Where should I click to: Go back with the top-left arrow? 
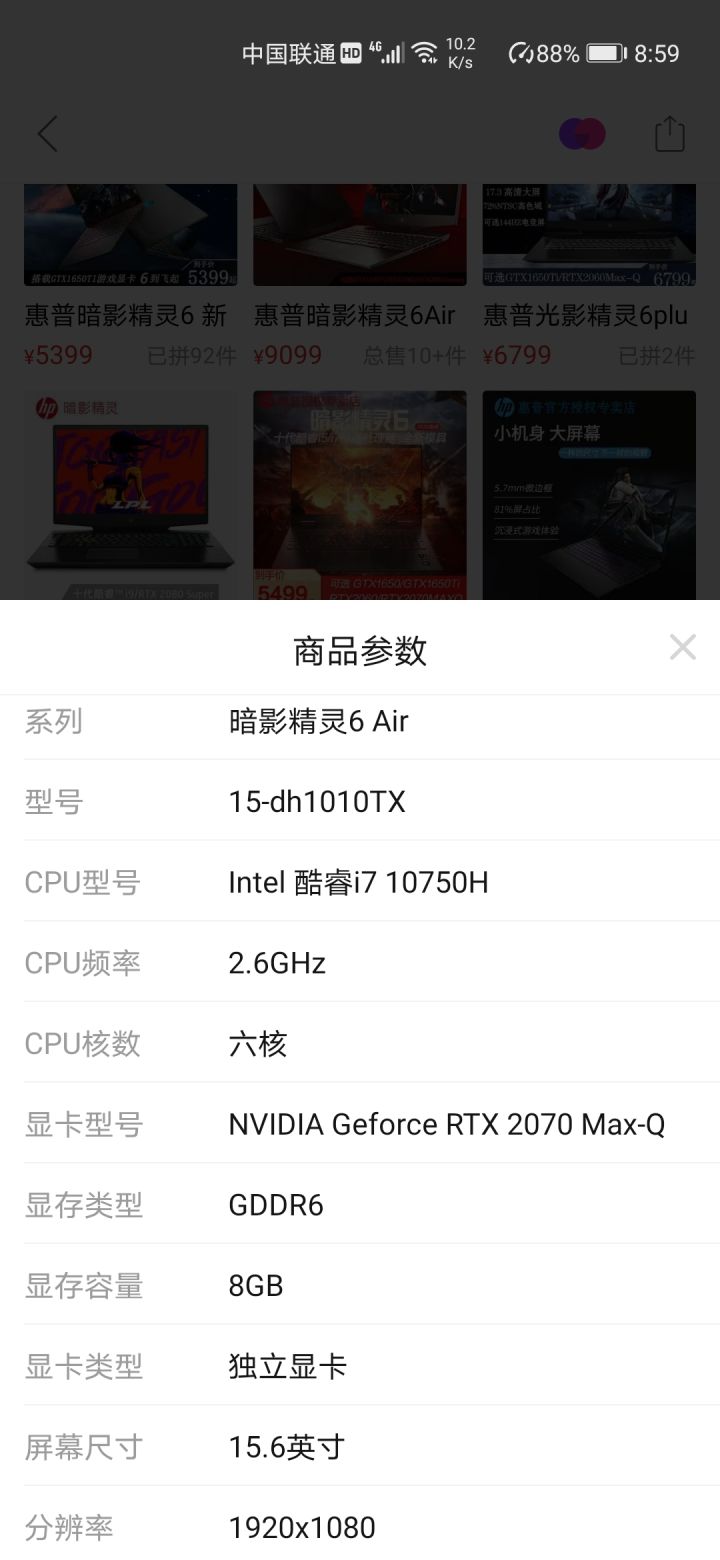[47, 134]
